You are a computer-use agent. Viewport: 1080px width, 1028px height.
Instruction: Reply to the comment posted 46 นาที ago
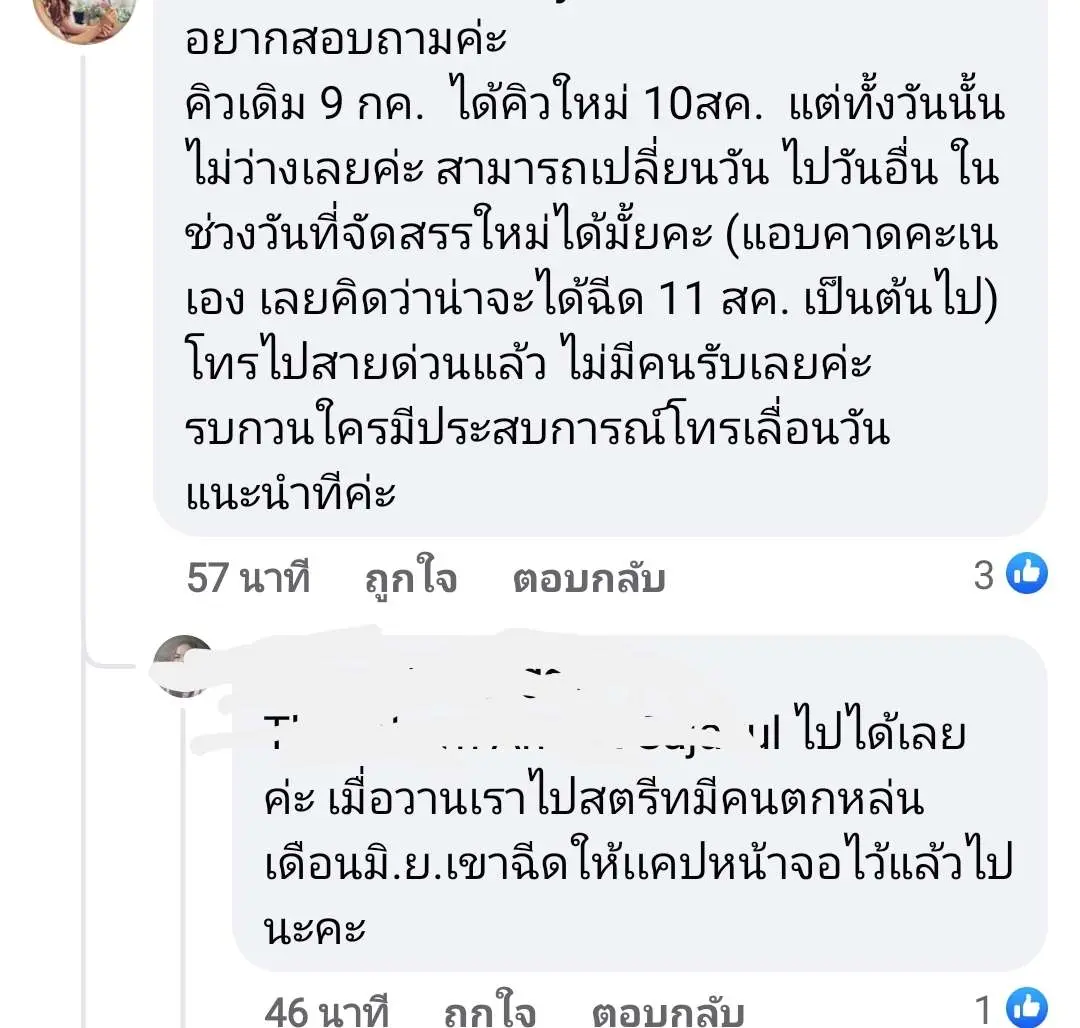[668, 1012]
